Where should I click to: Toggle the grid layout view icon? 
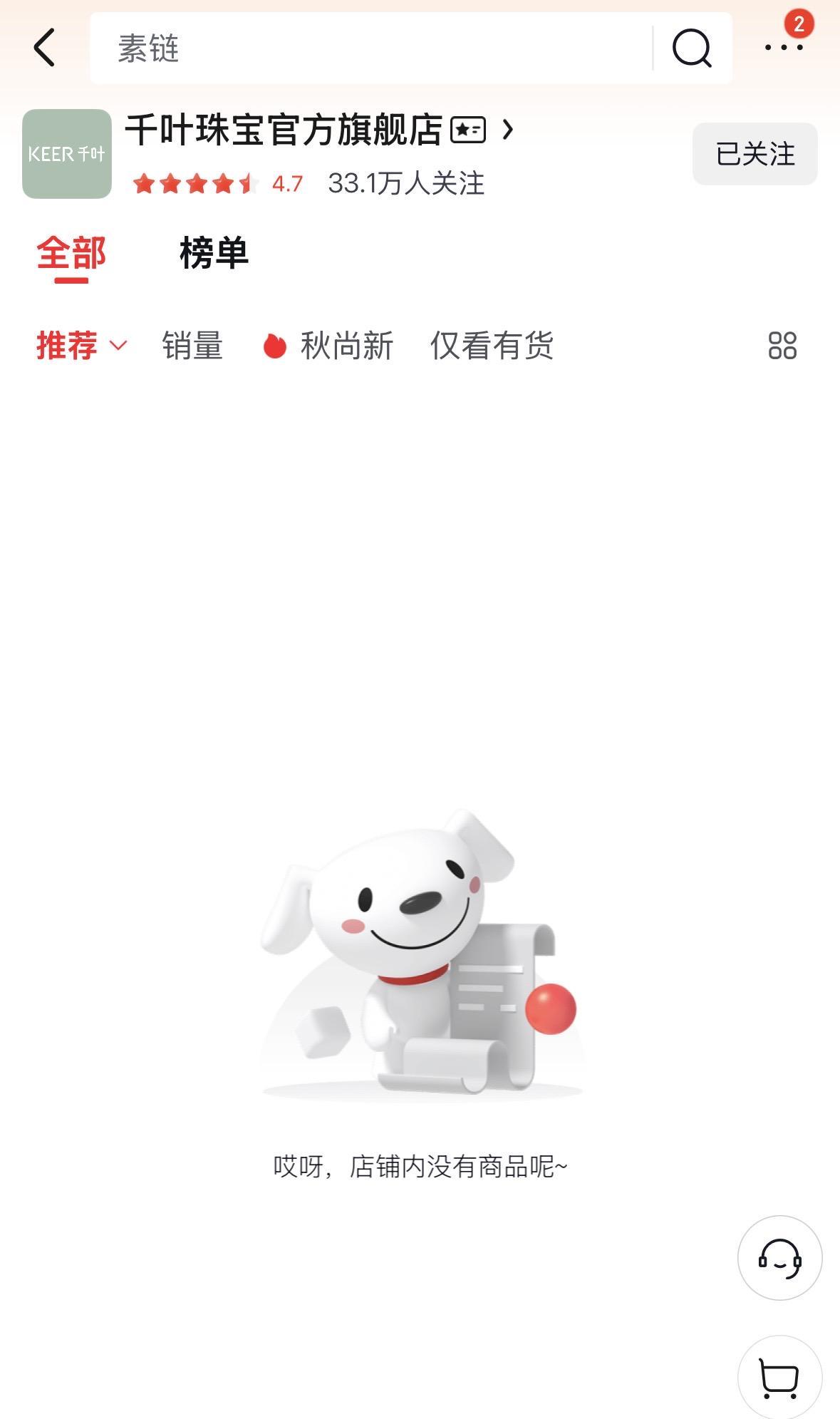coord(782,346)
